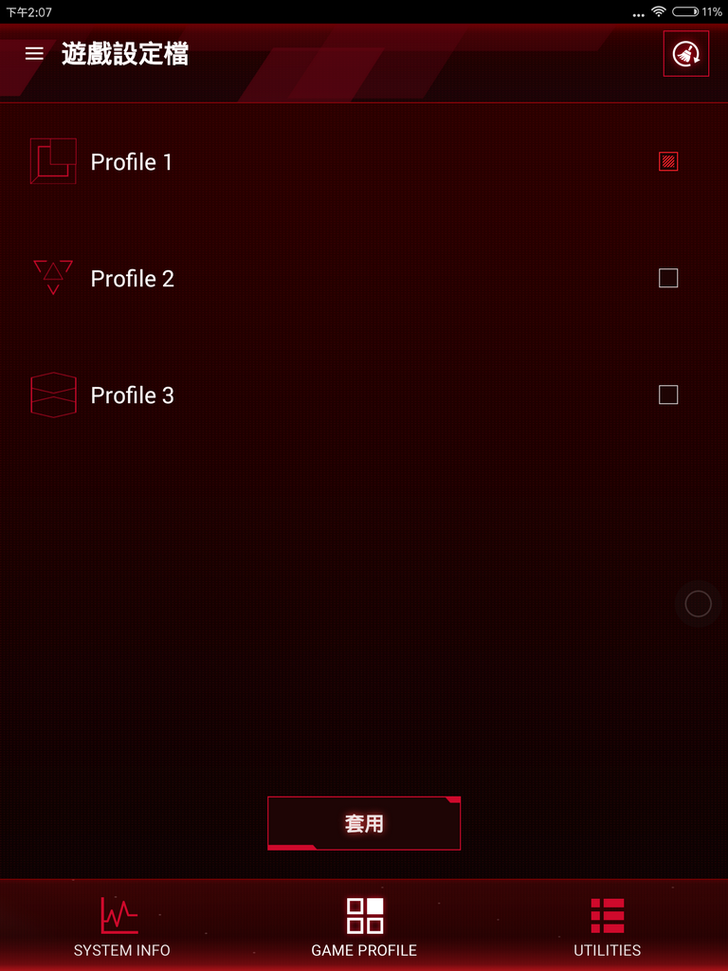This screenshot has height=971, width=728.
Task: Switch to the System Info tab
Action: tap(121, 927)
